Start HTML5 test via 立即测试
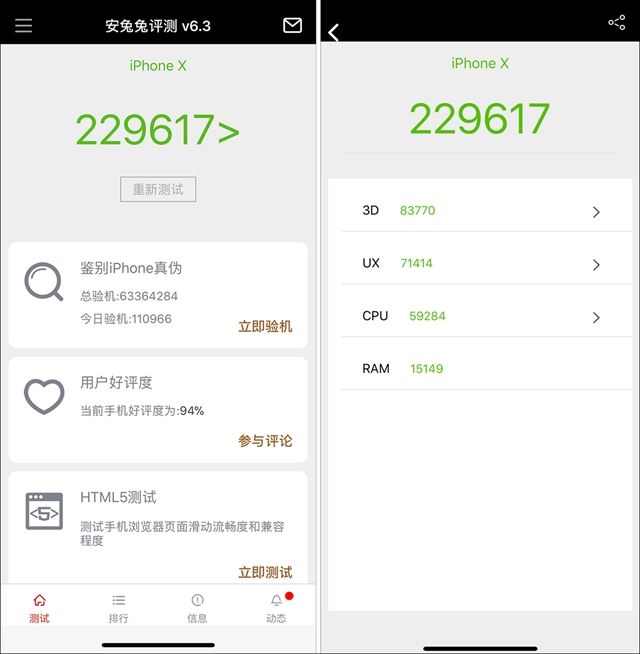The image size is (640, 654). [265, 572]
